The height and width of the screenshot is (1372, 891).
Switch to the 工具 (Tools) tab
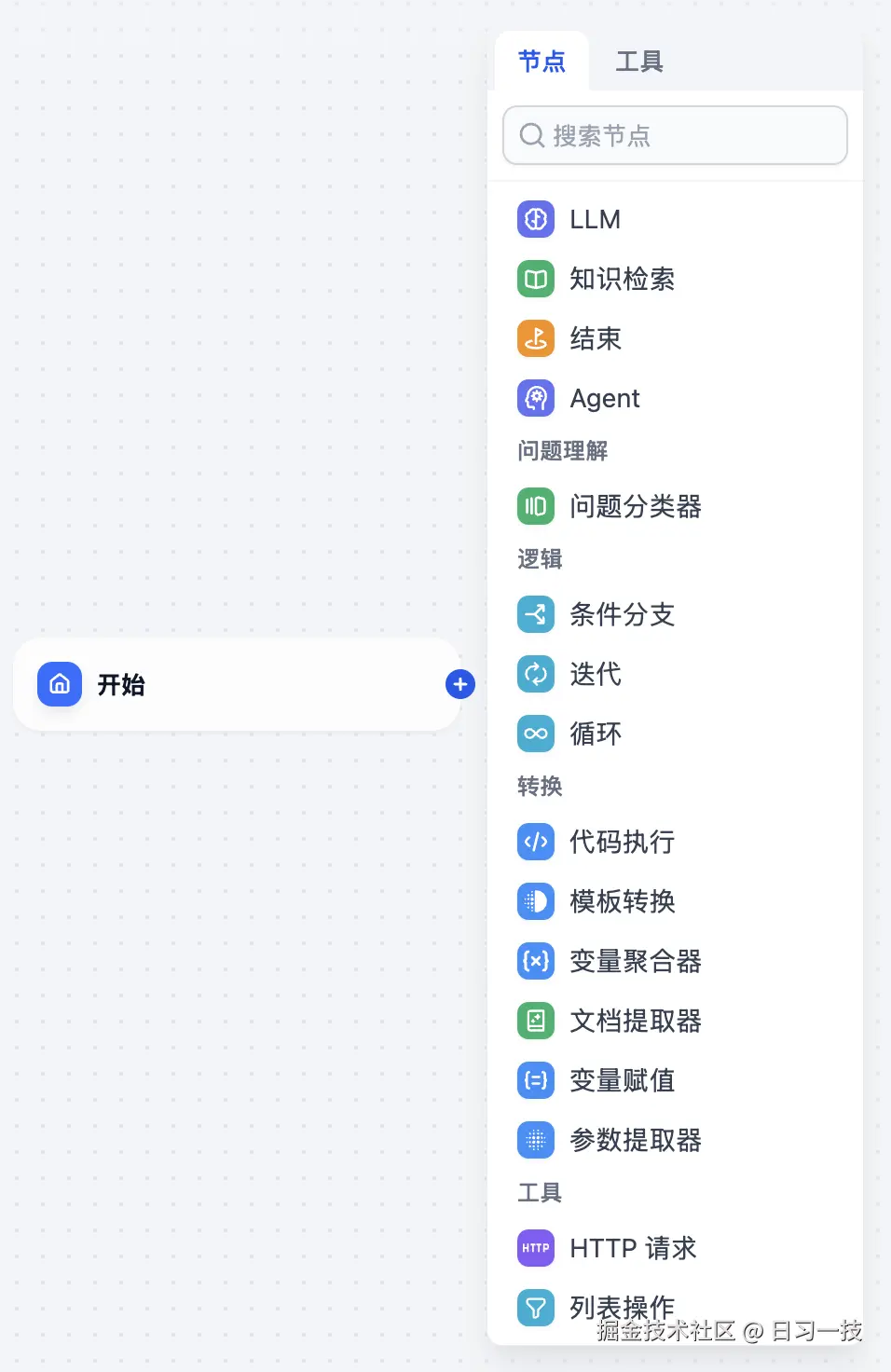click(639, 62)
